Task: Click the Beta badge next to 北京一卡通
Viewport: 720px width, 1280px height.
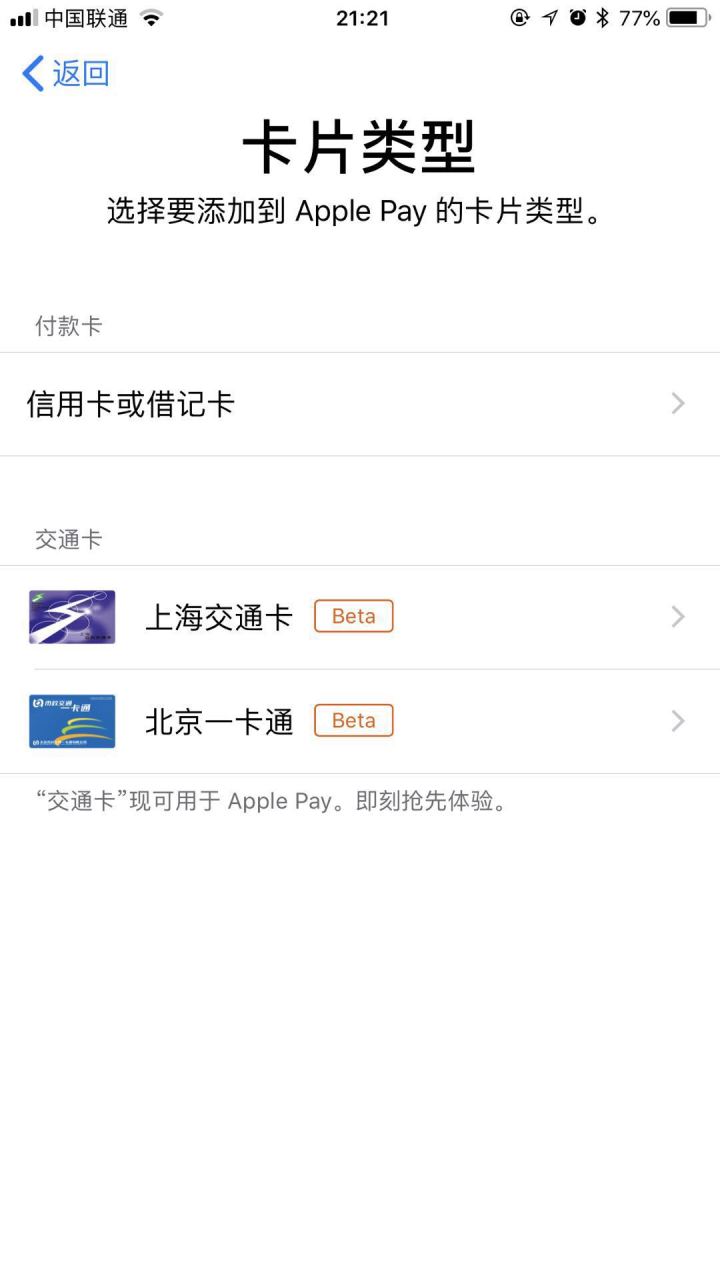Action: click(352, 720)
